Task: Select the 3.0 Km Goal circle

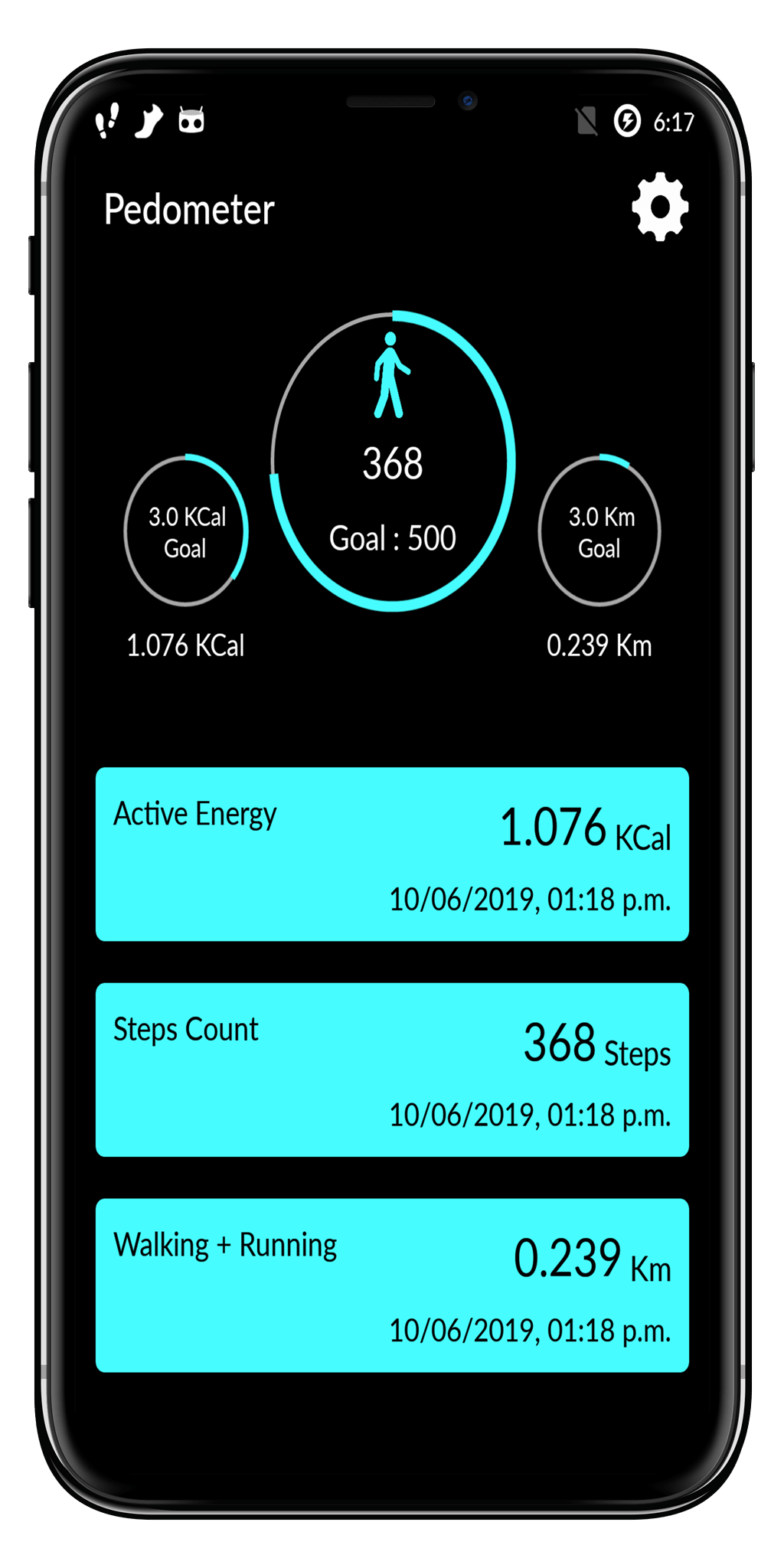Action: click(599, 531)
